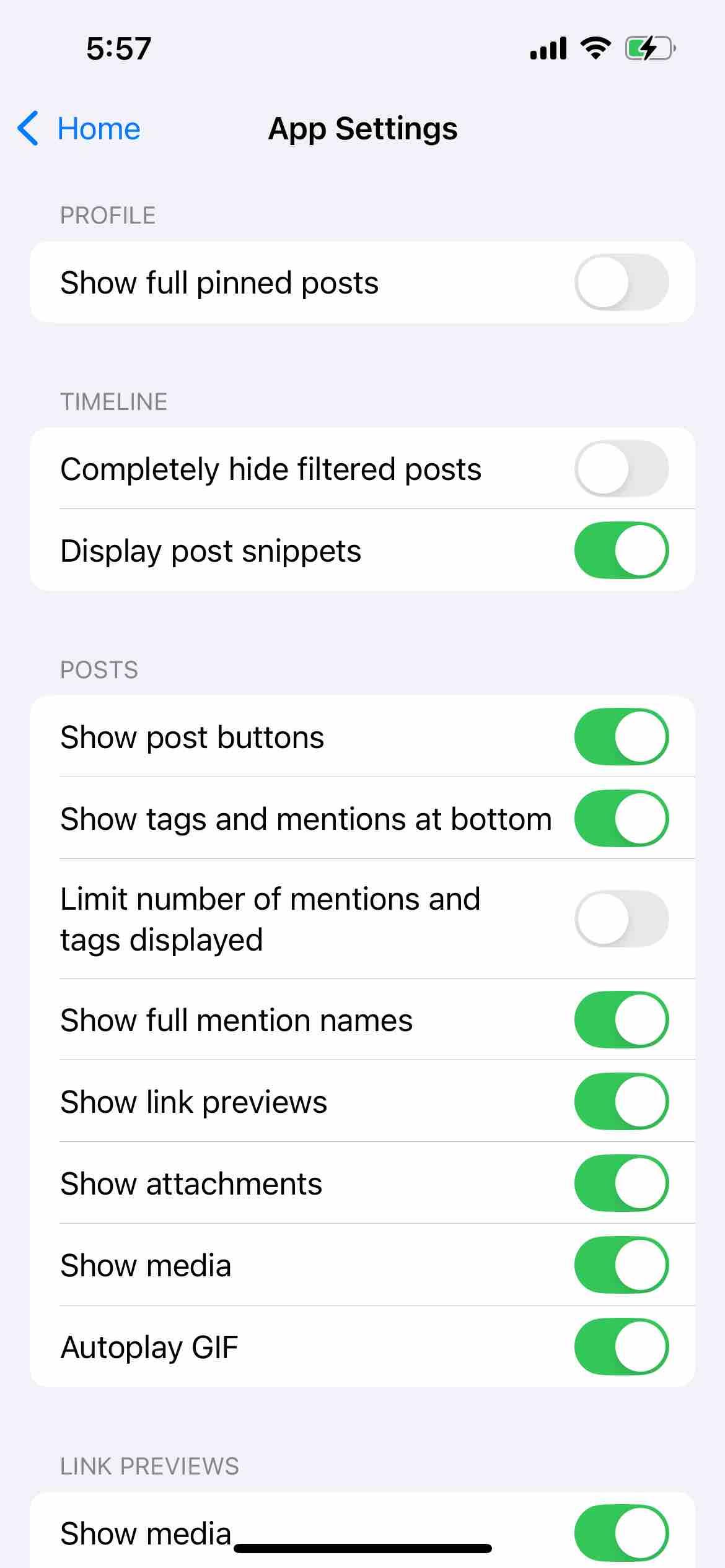
Task: Disable Autoplay GIF
Action: tap(622, 1347)
